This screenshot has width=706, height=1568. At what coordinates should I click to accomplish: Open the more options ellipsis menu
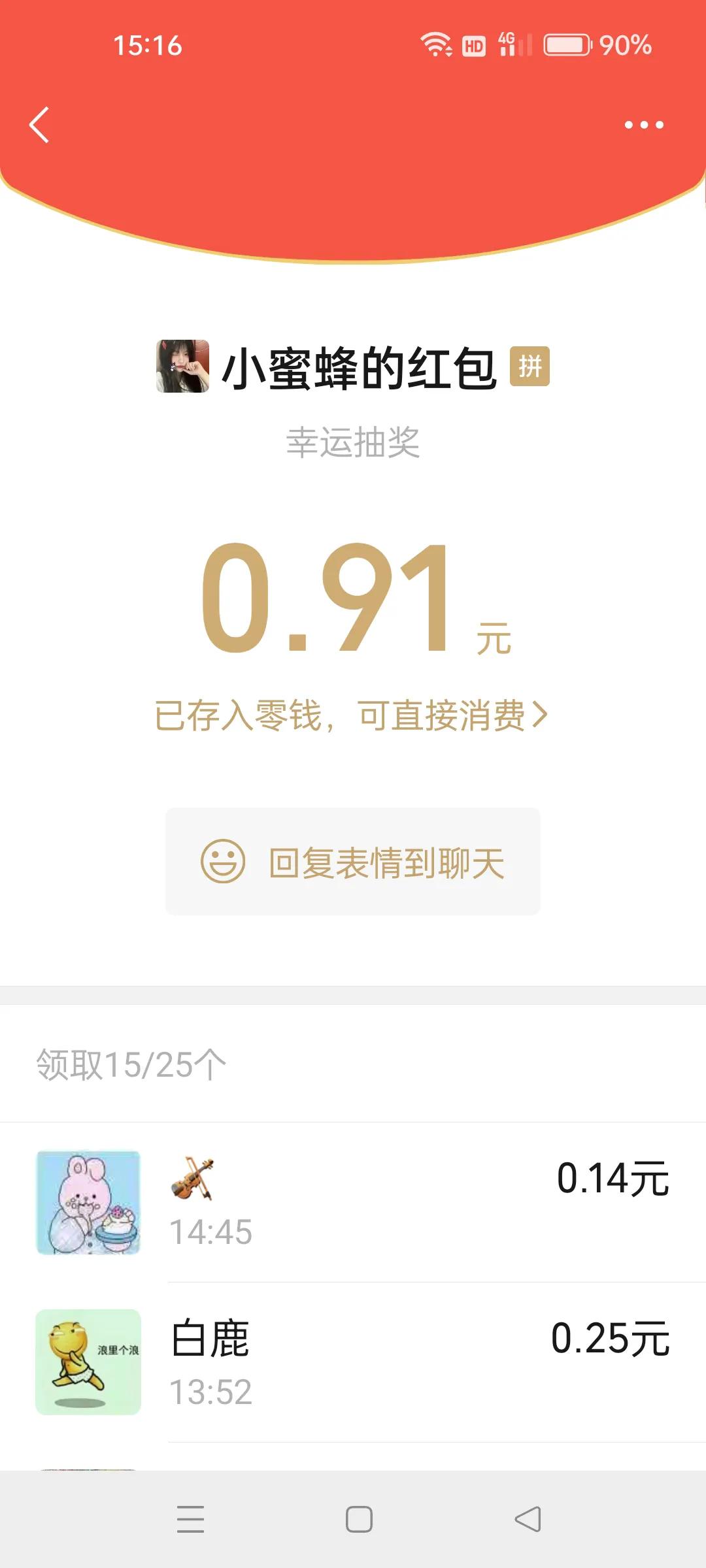643,124
